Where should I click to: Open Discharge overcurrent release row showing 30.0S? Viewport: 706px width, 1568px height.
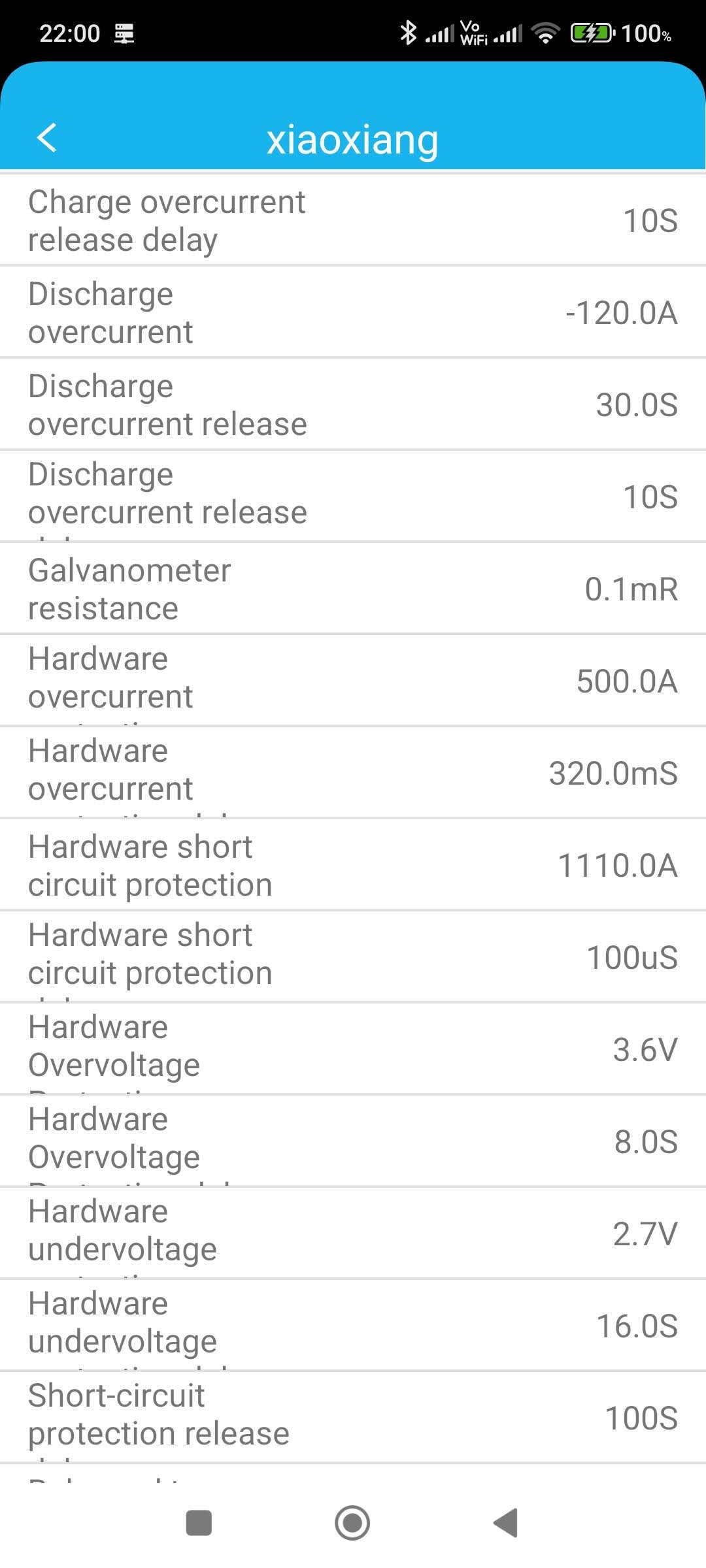(x=353, y=404)
